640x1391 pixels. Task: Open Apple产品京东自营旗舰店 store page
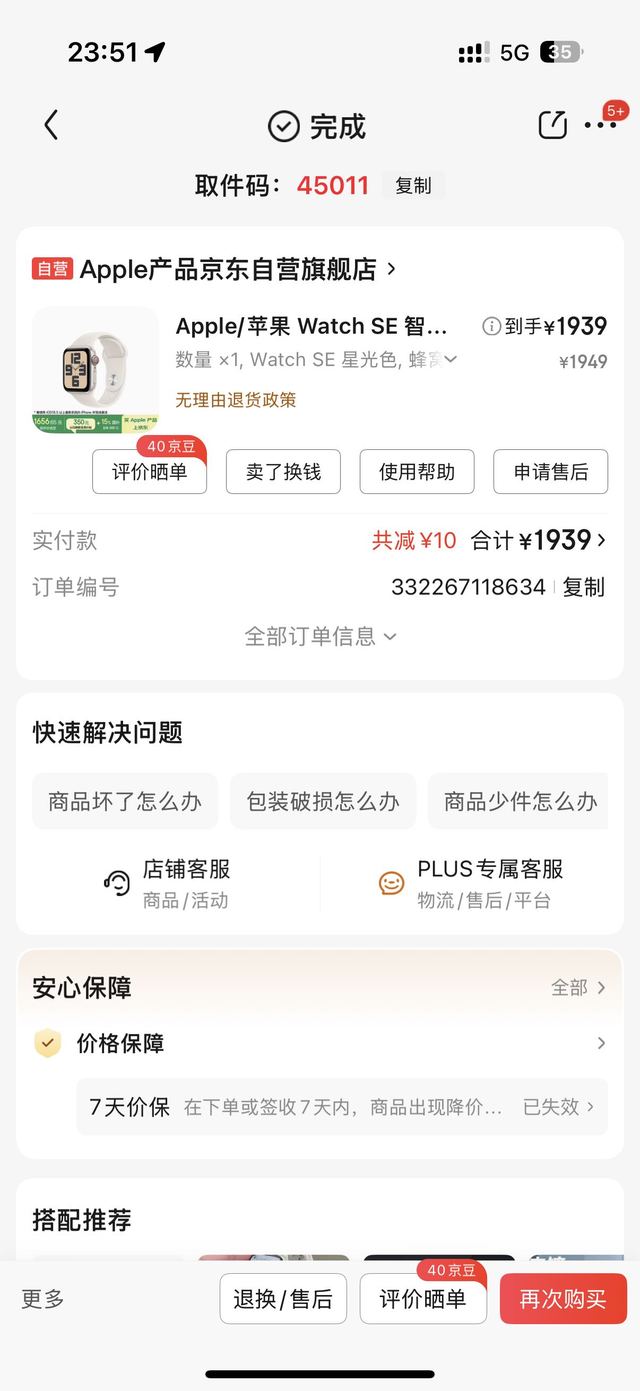tap(229, 269)
